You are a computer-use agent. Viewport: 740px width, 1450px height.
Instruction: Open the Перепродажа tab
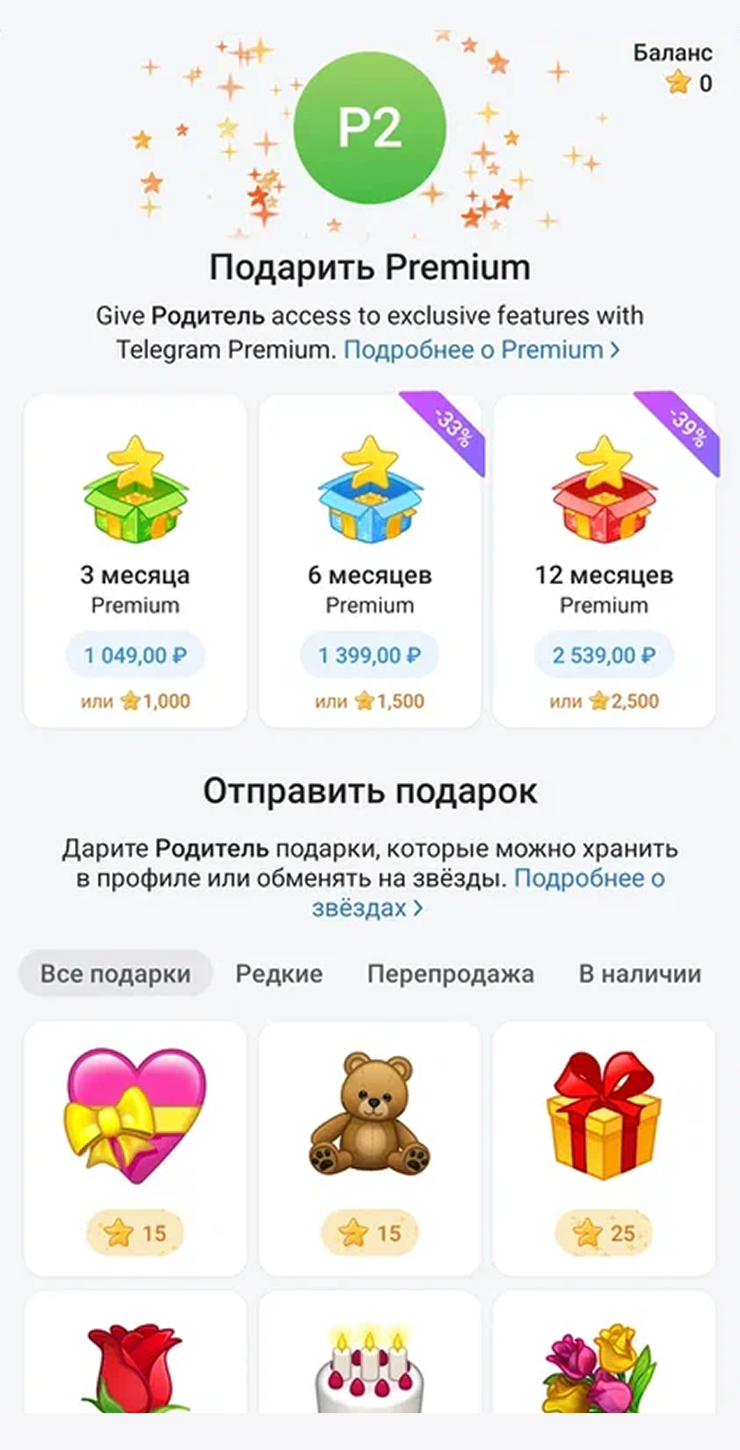click(450, 973)
